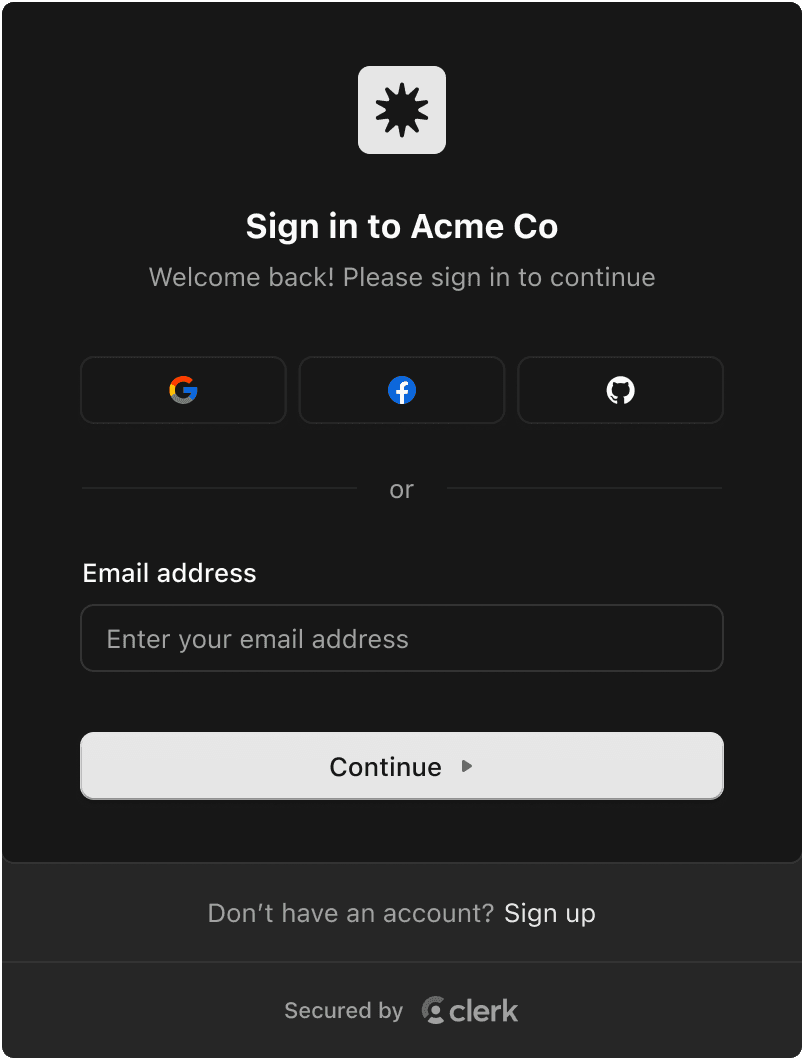Select the GitHub authentication option
Screen dimensions: 804x1060
(x=620, y=390)
